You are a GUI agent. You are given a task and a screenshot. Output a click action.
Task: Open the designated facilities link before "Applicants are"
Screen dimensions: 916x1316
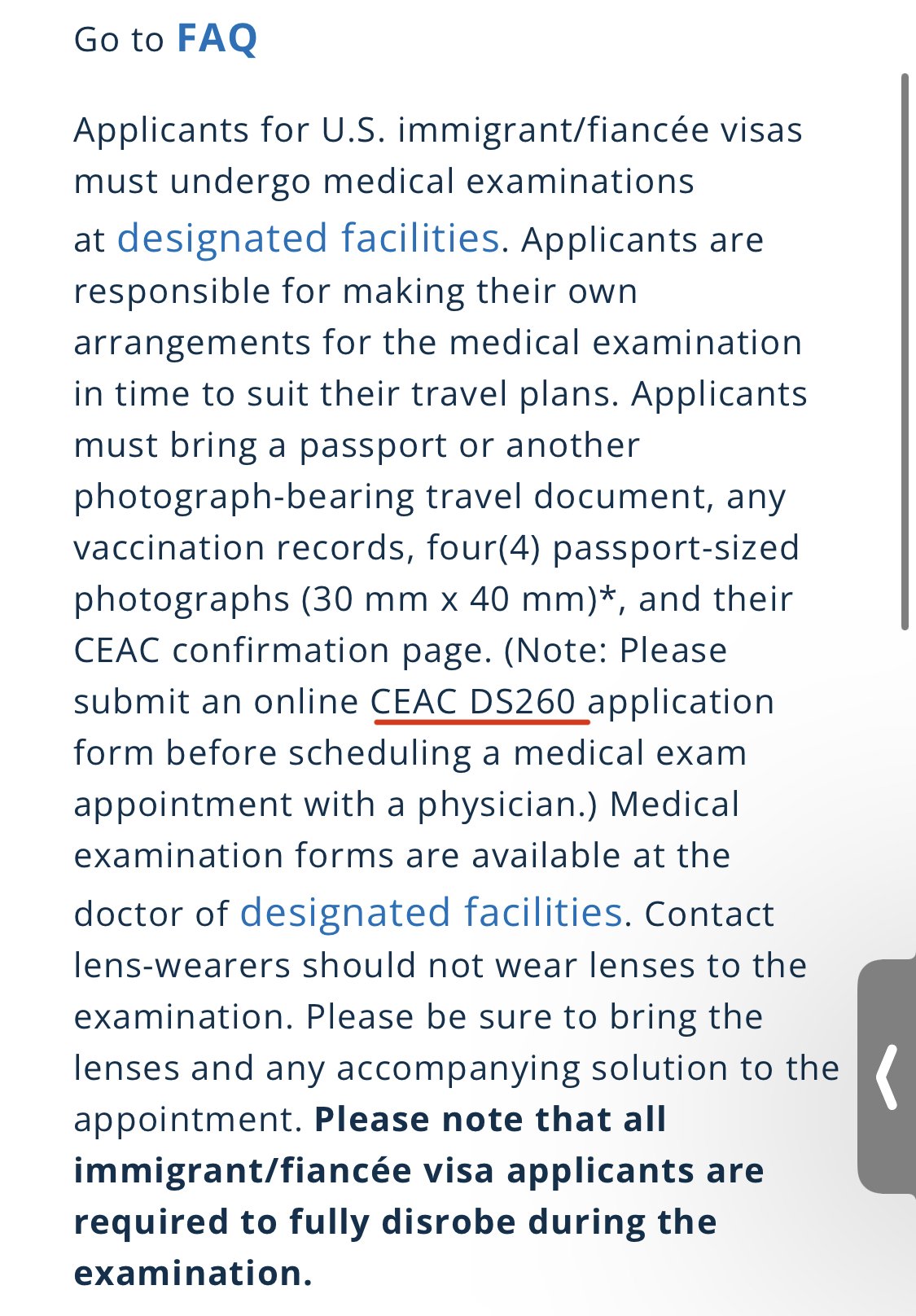coord(308,239)
